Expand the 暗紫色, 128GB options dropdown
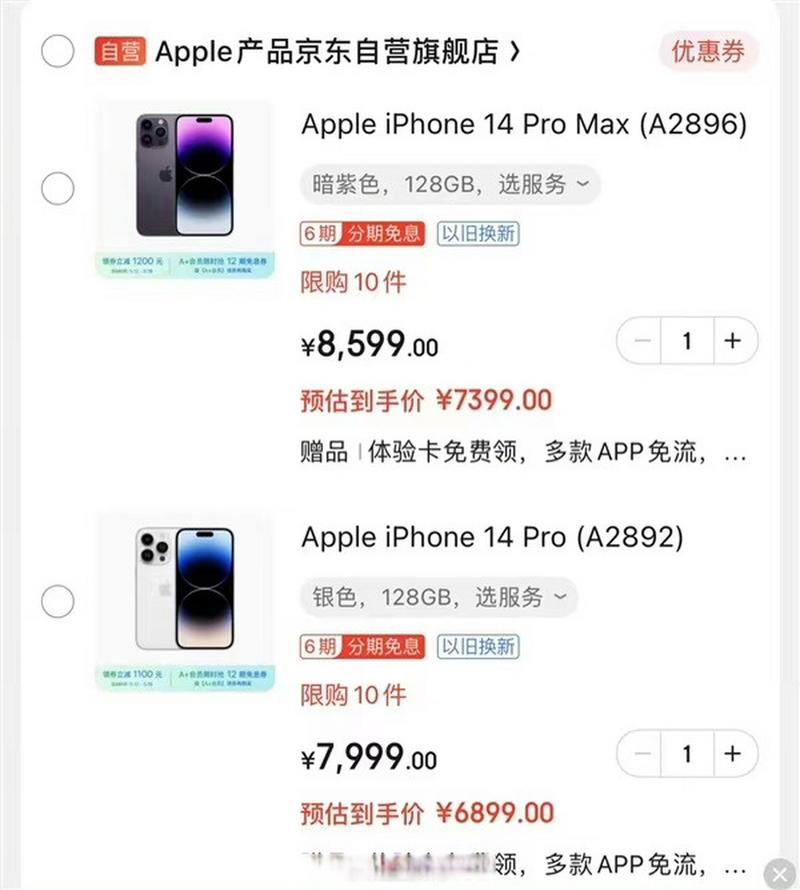The width and height of the screenshot is (800, 890). tap(450, 184)
